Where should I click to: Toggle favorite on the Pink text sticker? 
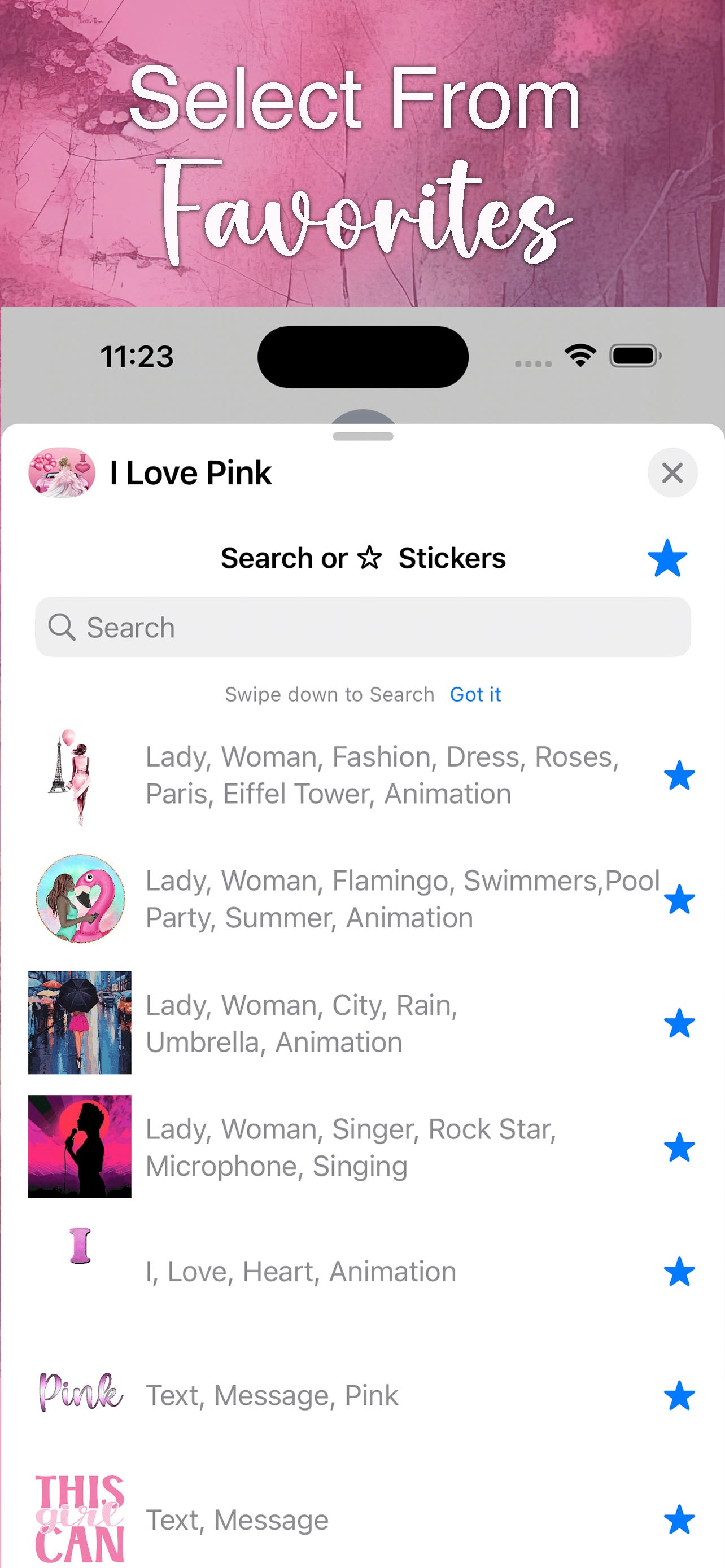tap(680, 1395)
